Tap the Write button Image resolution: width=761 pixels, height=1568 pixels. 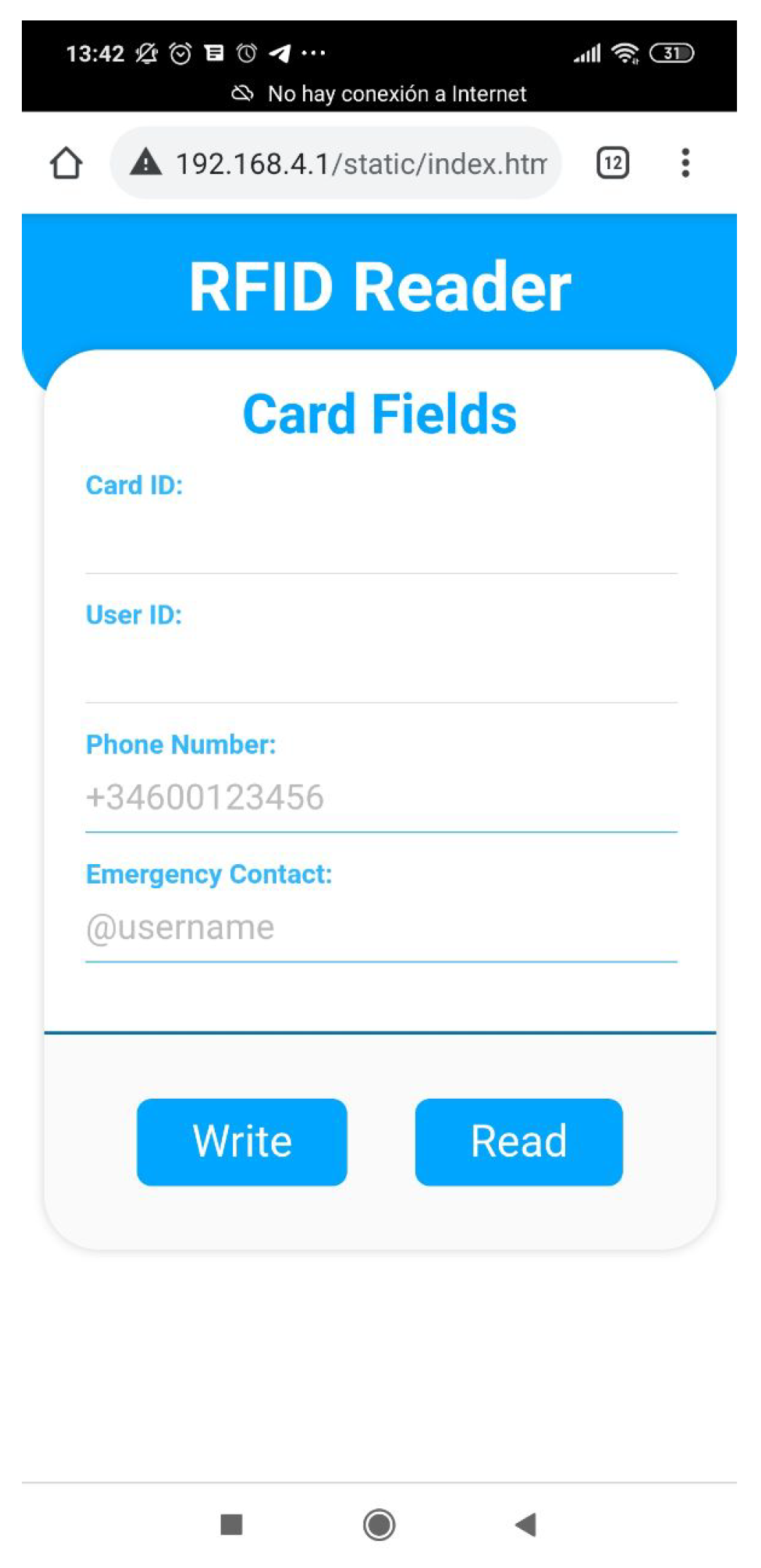pyautogui.click(x=242, y=1142)
